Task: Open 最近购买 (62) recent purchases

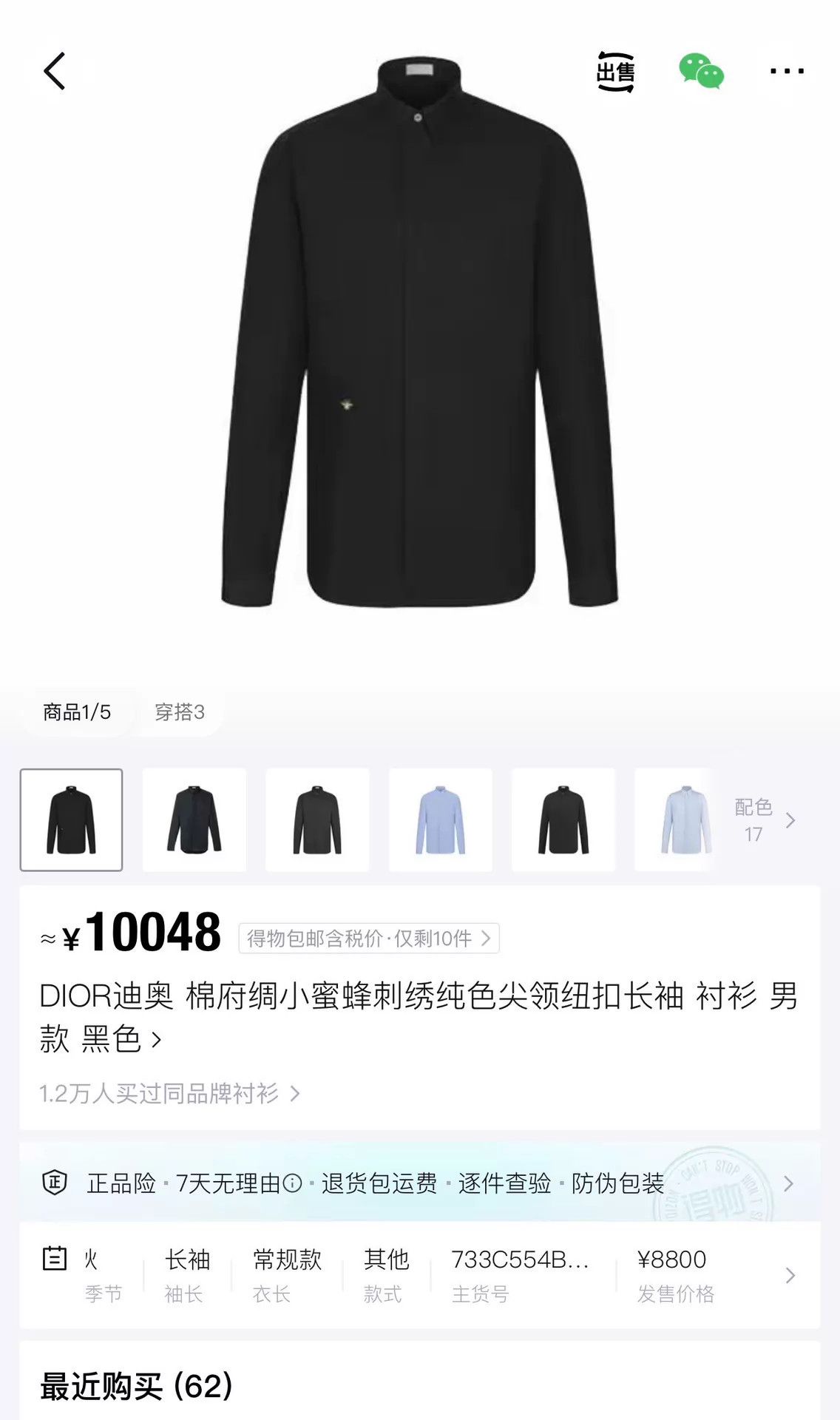Action: [x=137, y=1386]
